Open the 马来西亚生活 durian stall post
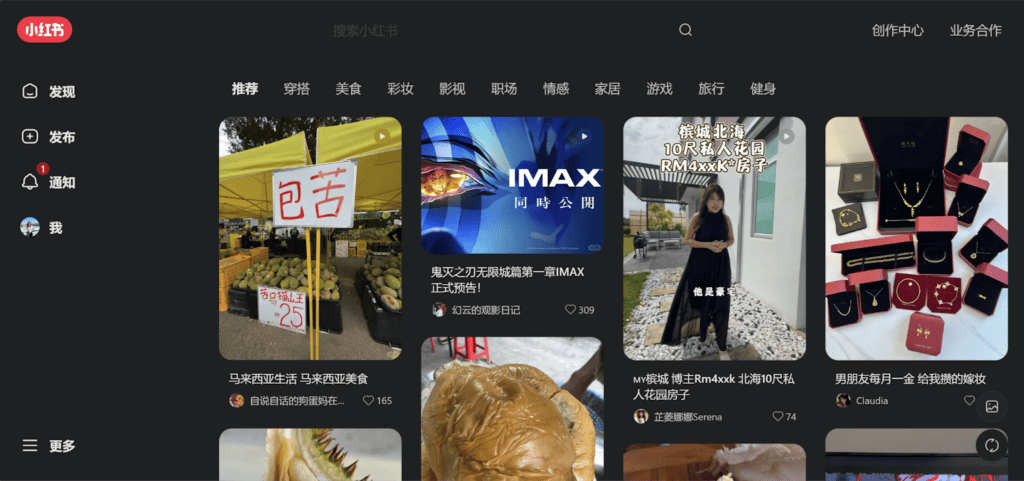 coord(310,238)
